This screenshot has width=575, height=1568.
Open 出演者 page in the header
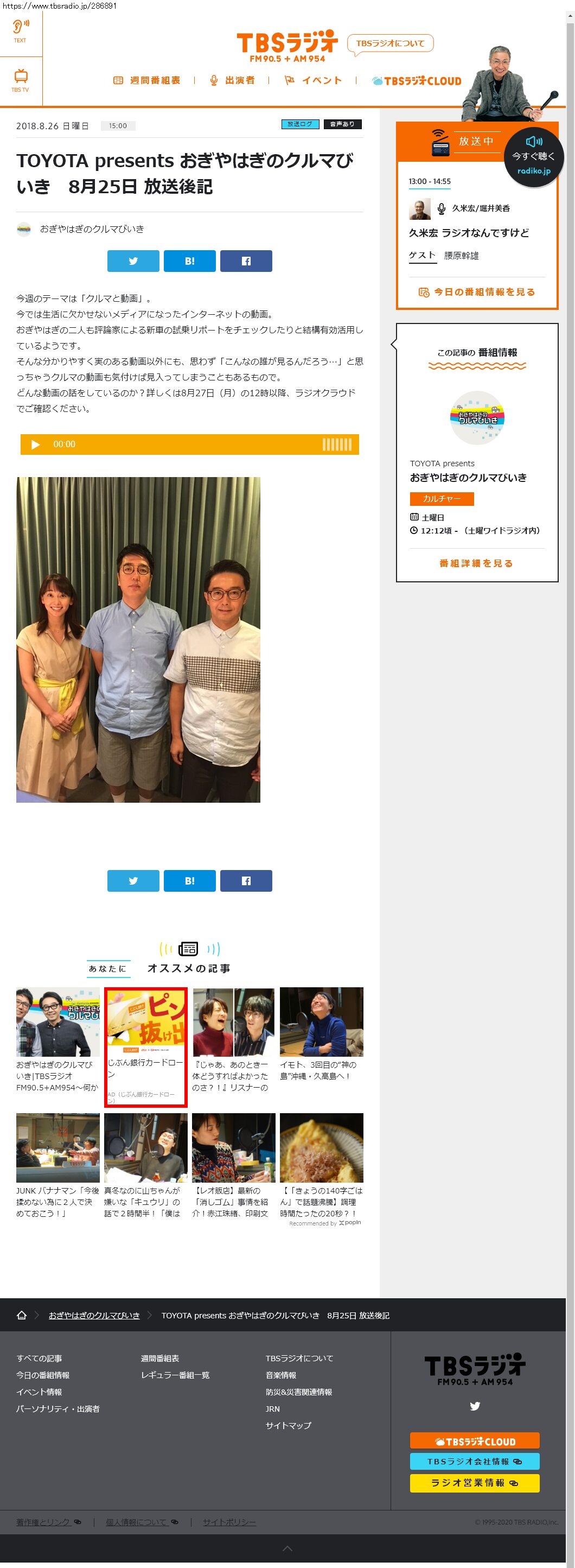point(232,80)
